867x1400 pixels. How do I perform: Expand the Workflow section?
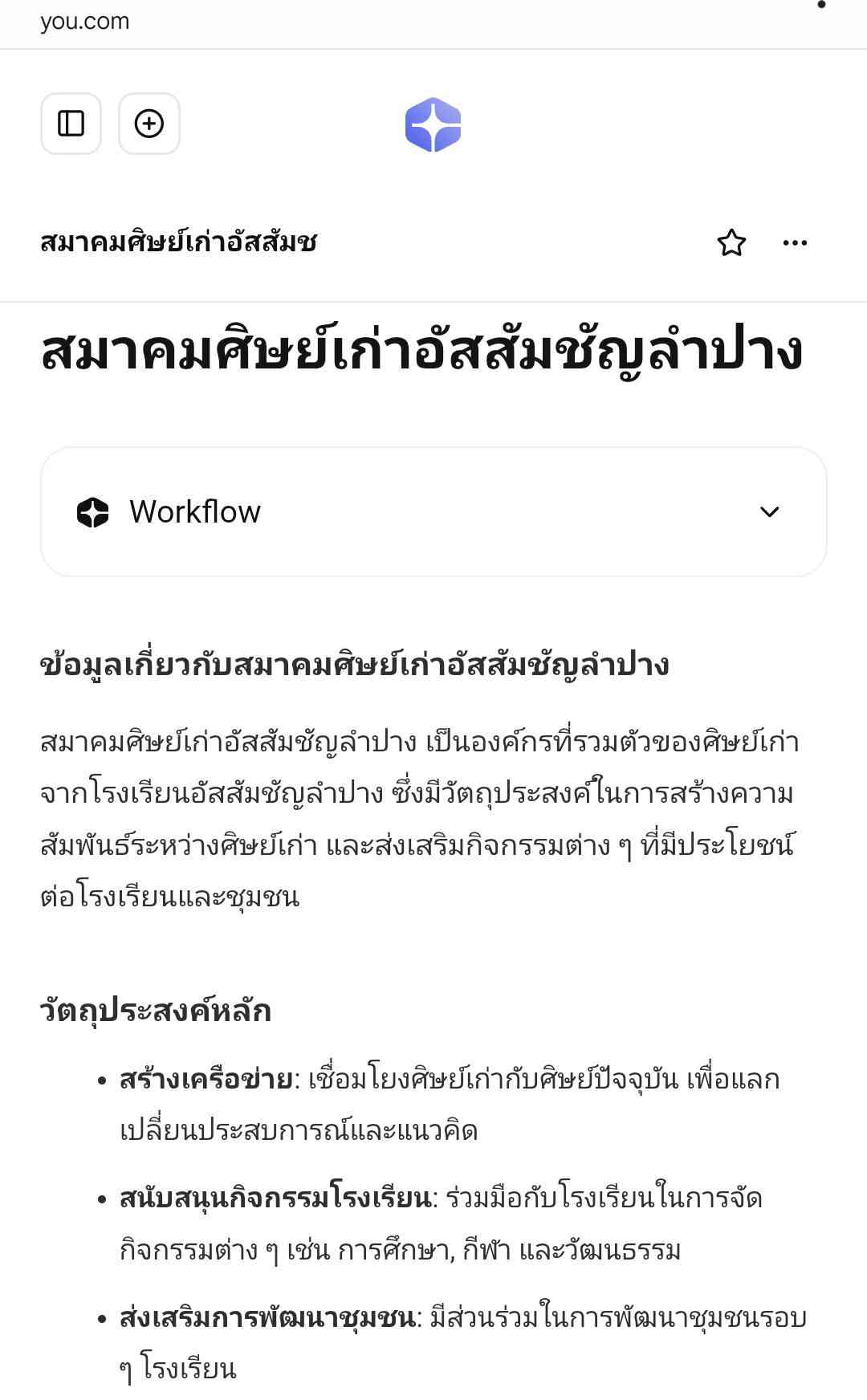[769, 512]
